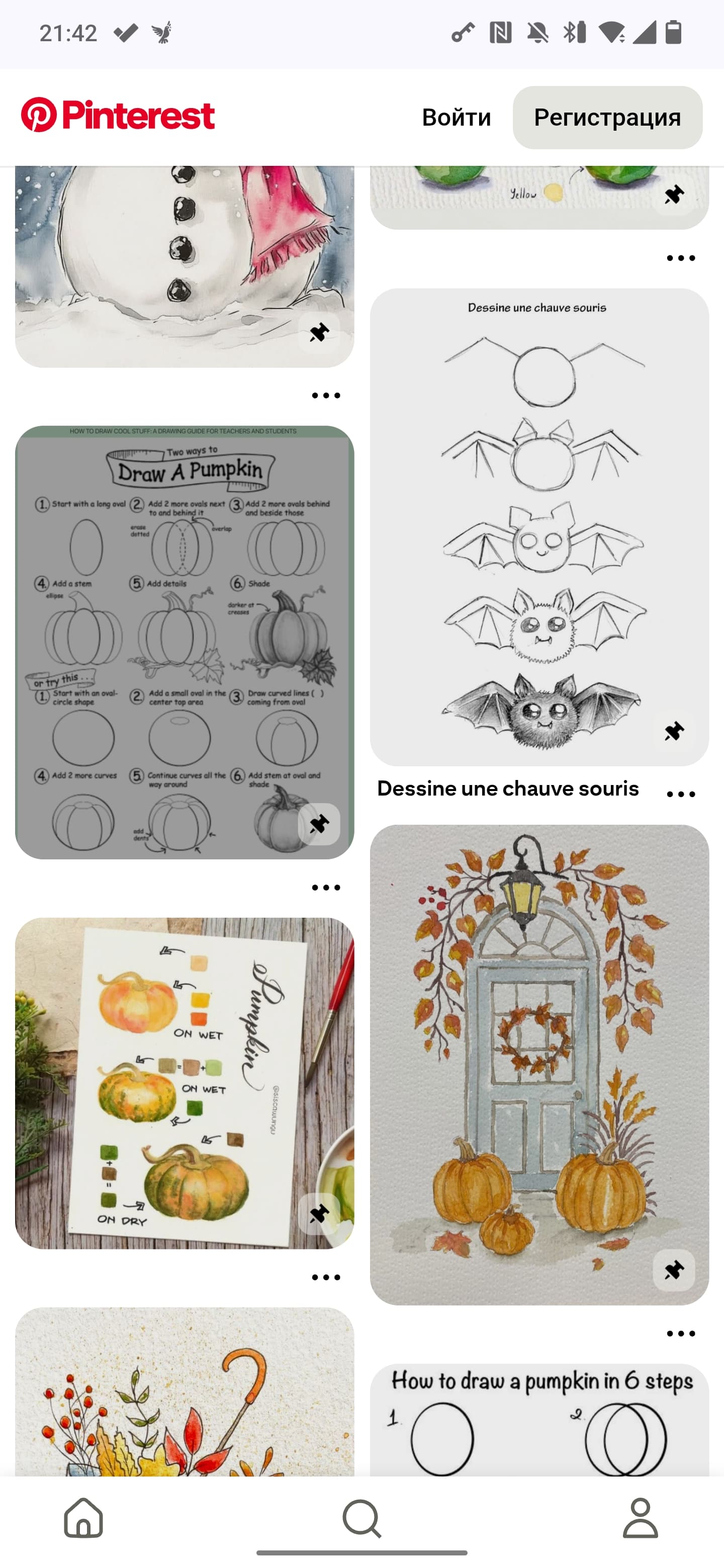Open the Profile tab

pyautogui.click(x=640, y=1517)
